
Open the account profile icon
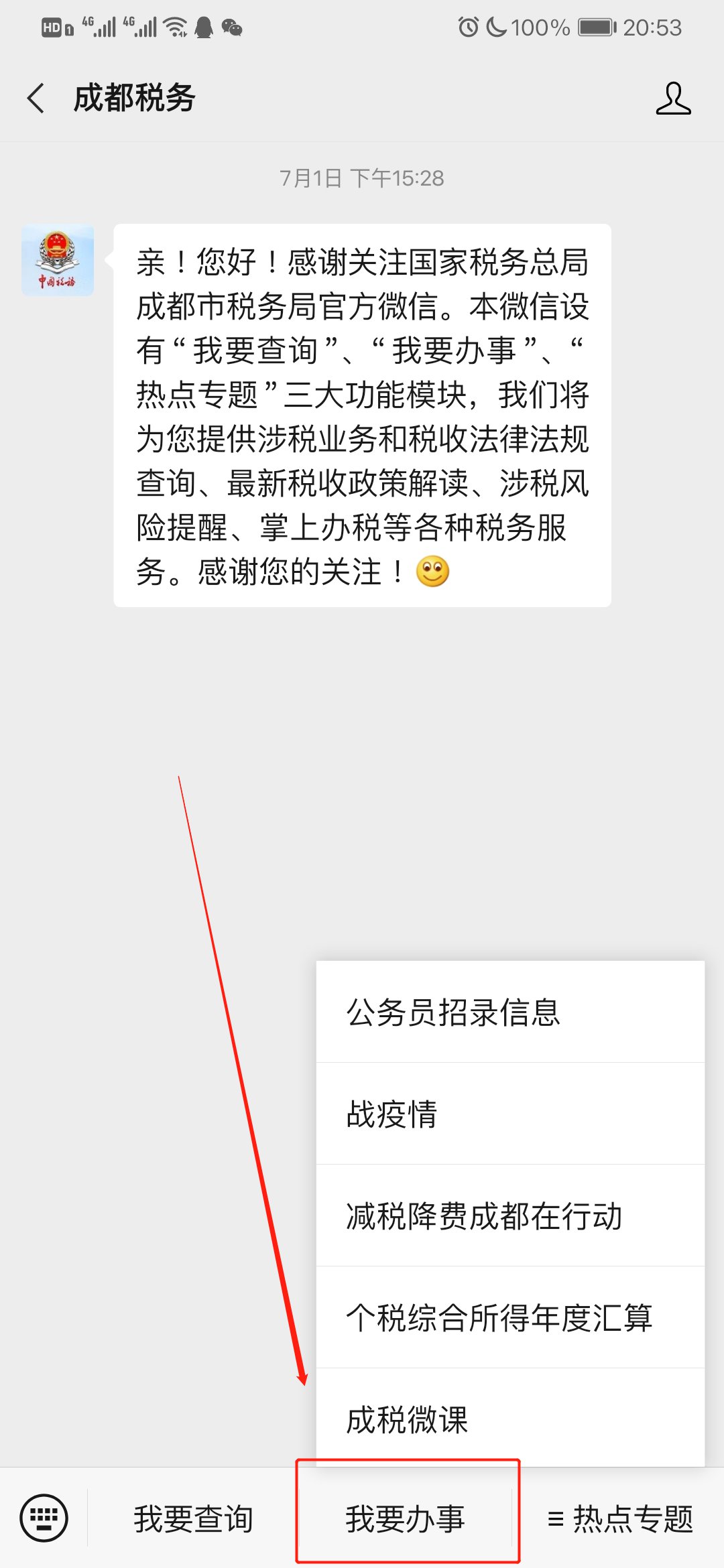tap(672, 99)
